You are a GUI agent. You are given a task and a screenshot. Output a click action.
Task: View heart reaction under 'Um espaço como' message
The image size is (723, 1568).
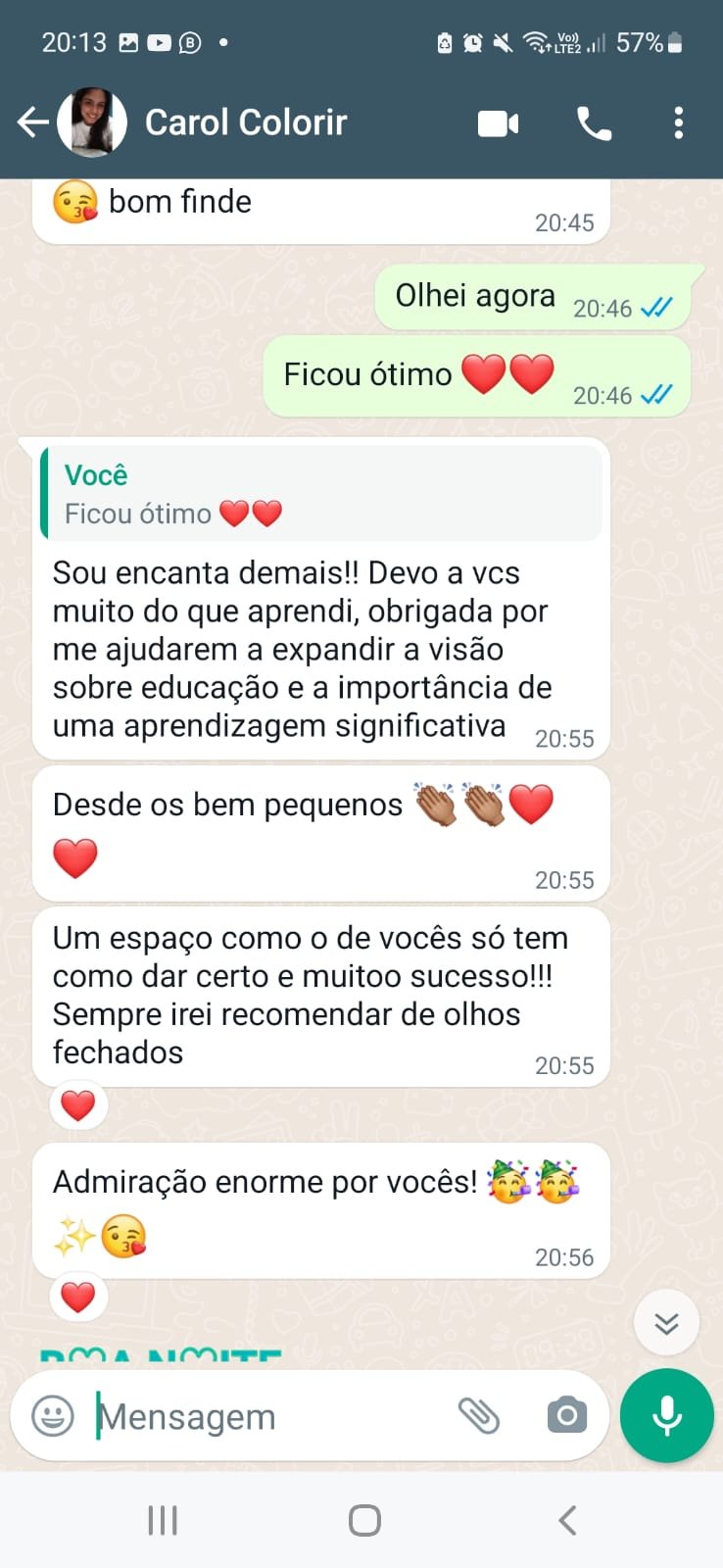tap(78, 1105)
